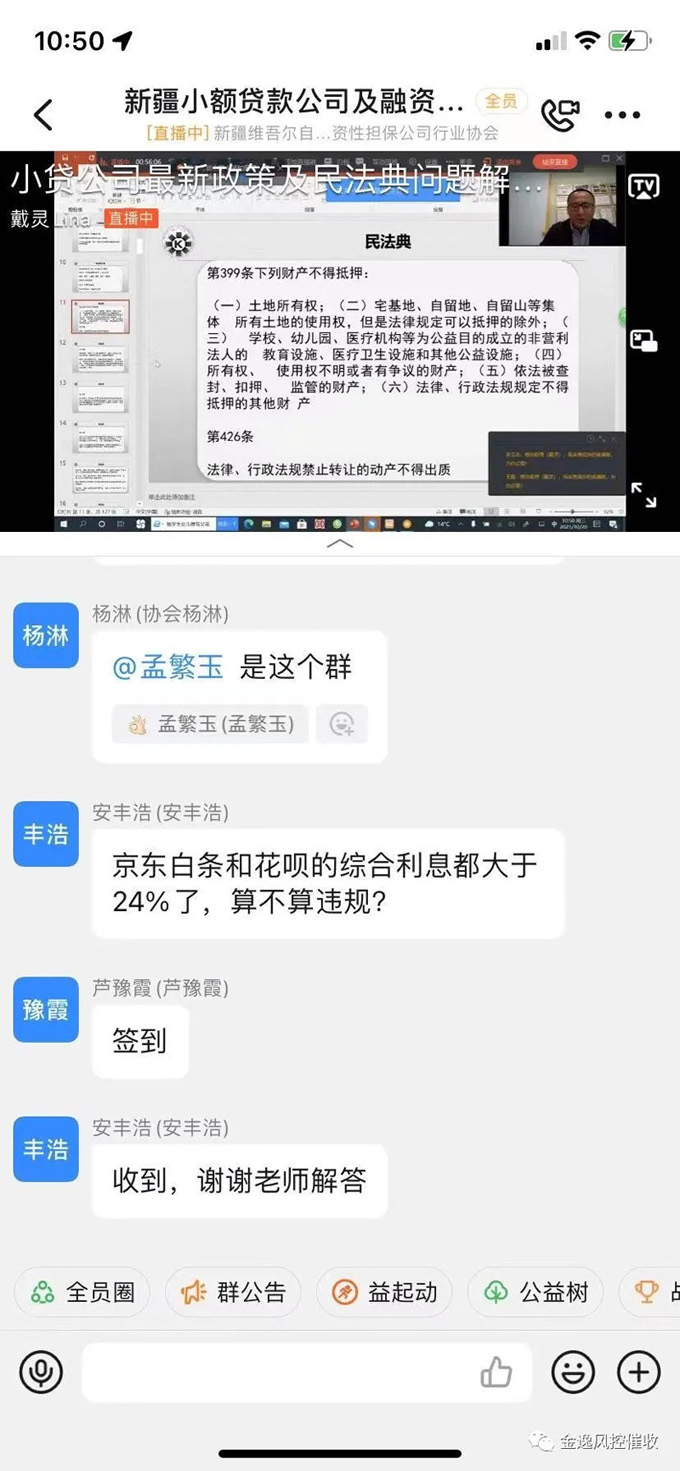
Task: Go back from the group chat
Action: click(43, 115)
